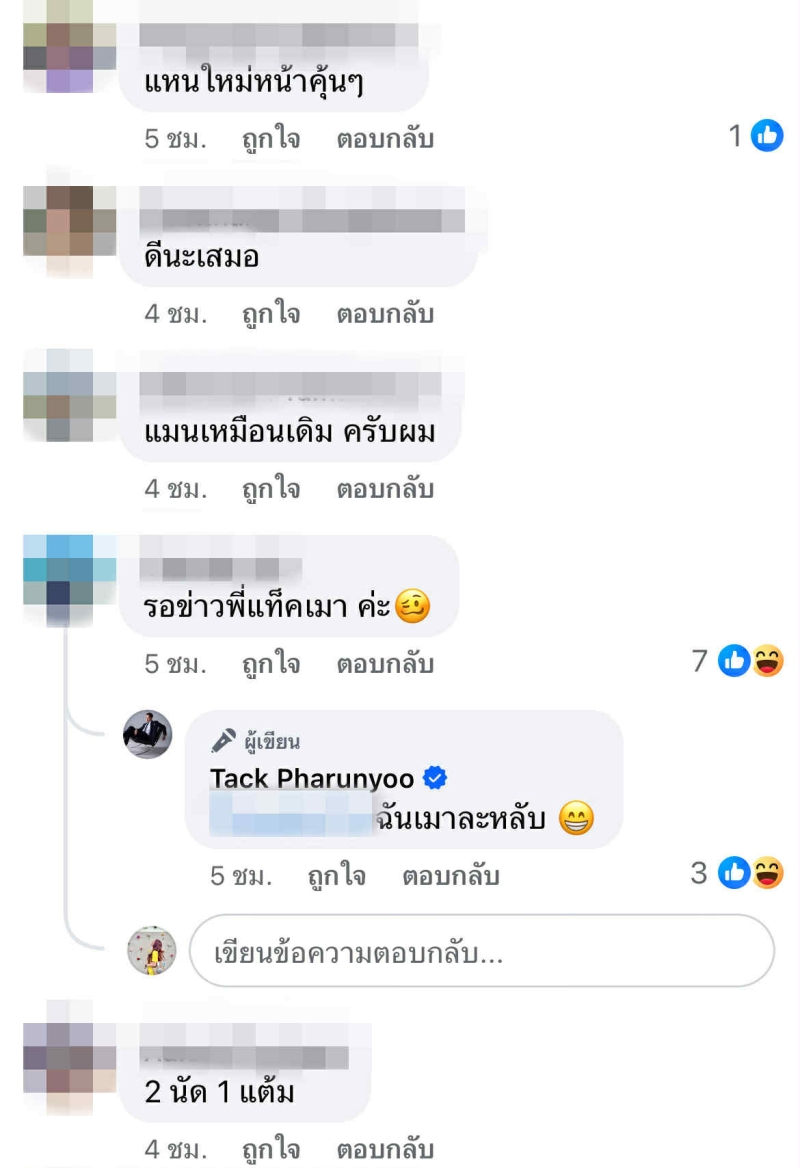
Task: Reply to the comment "แหนใหม่หน้าคุ้นๆ"
Action: (x=384, y=139)
